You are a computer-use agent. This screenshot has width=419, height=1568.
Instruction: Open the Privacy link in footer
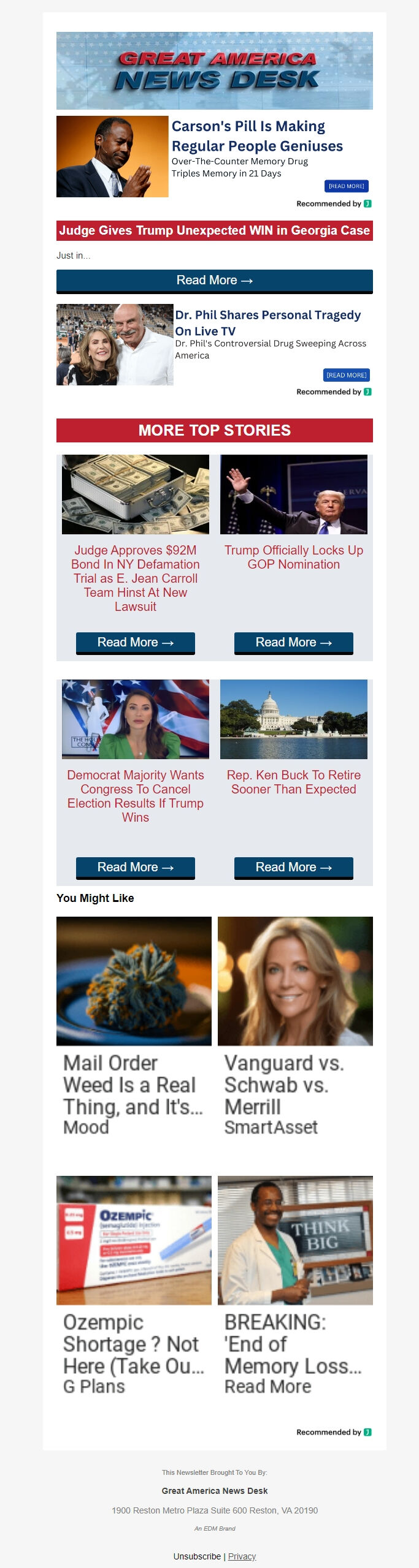click(x=242, y=1556)
